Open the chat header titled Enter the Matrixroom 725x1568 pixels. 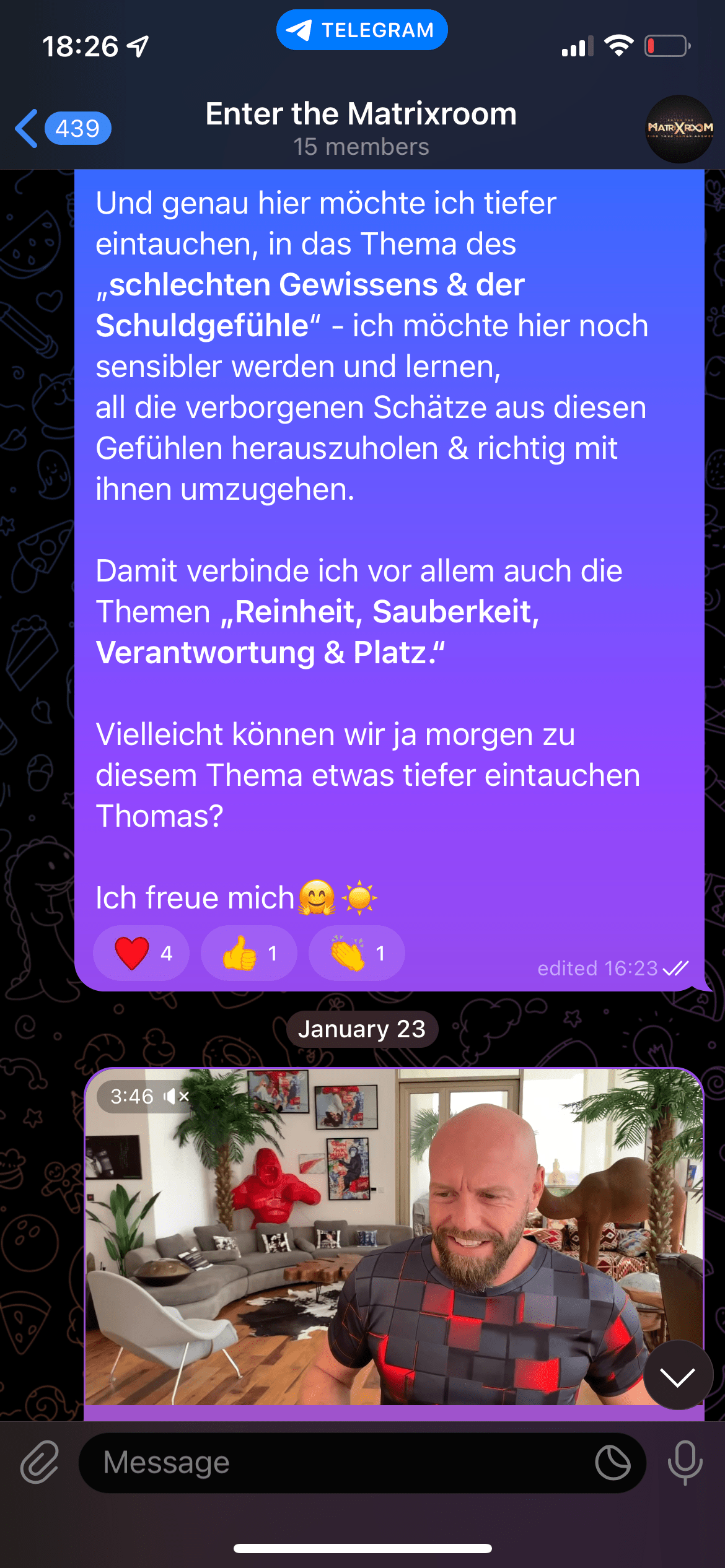tap(362, 113)
